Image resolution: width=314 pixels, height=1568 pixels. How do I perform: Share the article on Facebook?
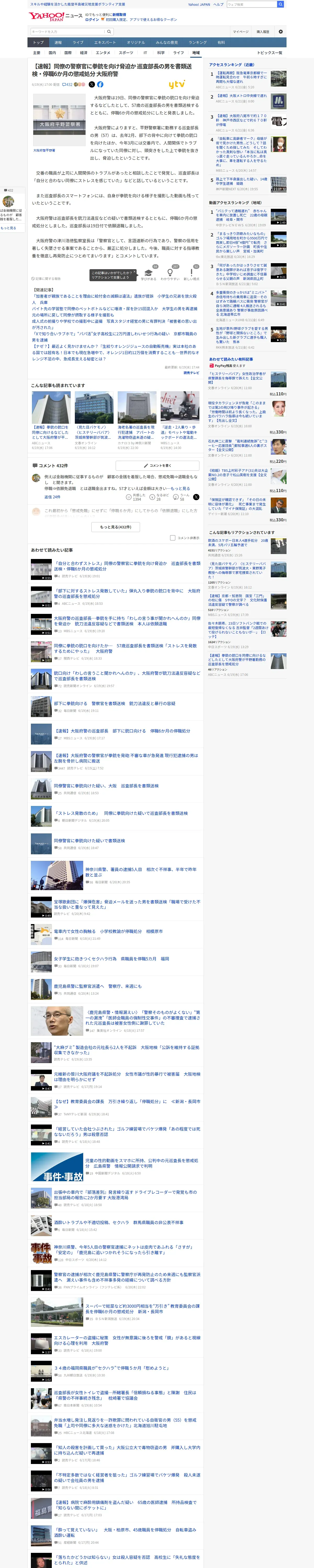coord(100,85)
